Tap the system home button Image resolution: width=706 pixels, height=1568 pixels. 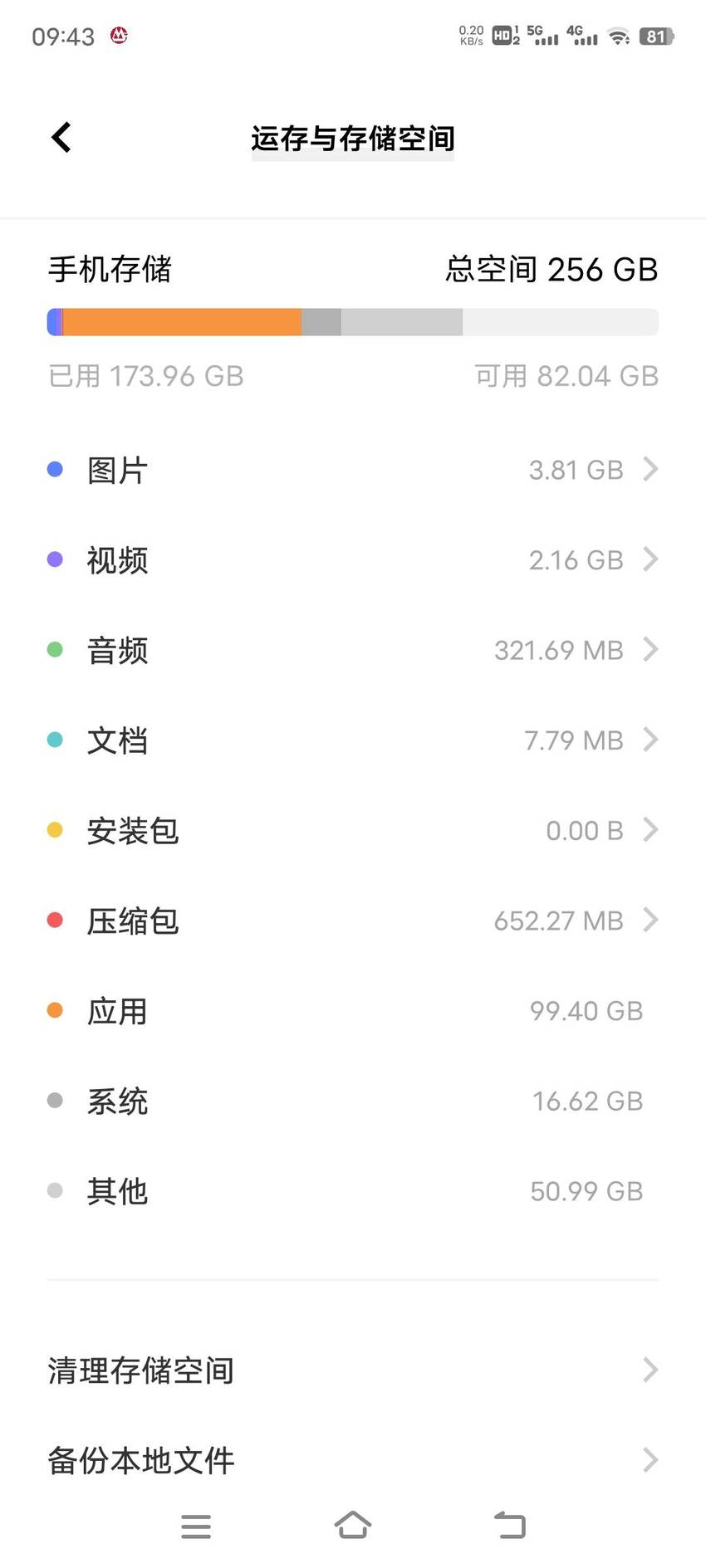[353, 1526]
